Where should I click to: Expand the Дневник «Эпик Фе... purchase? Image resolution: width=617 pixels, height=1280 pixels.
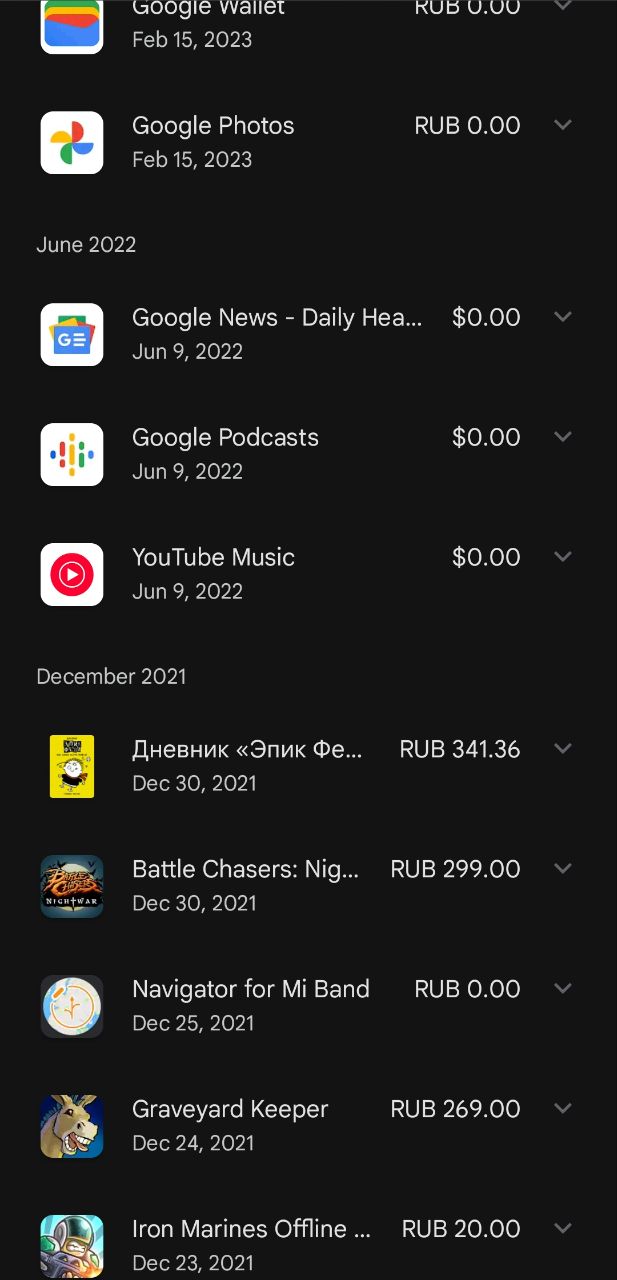pyautogui.click(x=563, y=749)
